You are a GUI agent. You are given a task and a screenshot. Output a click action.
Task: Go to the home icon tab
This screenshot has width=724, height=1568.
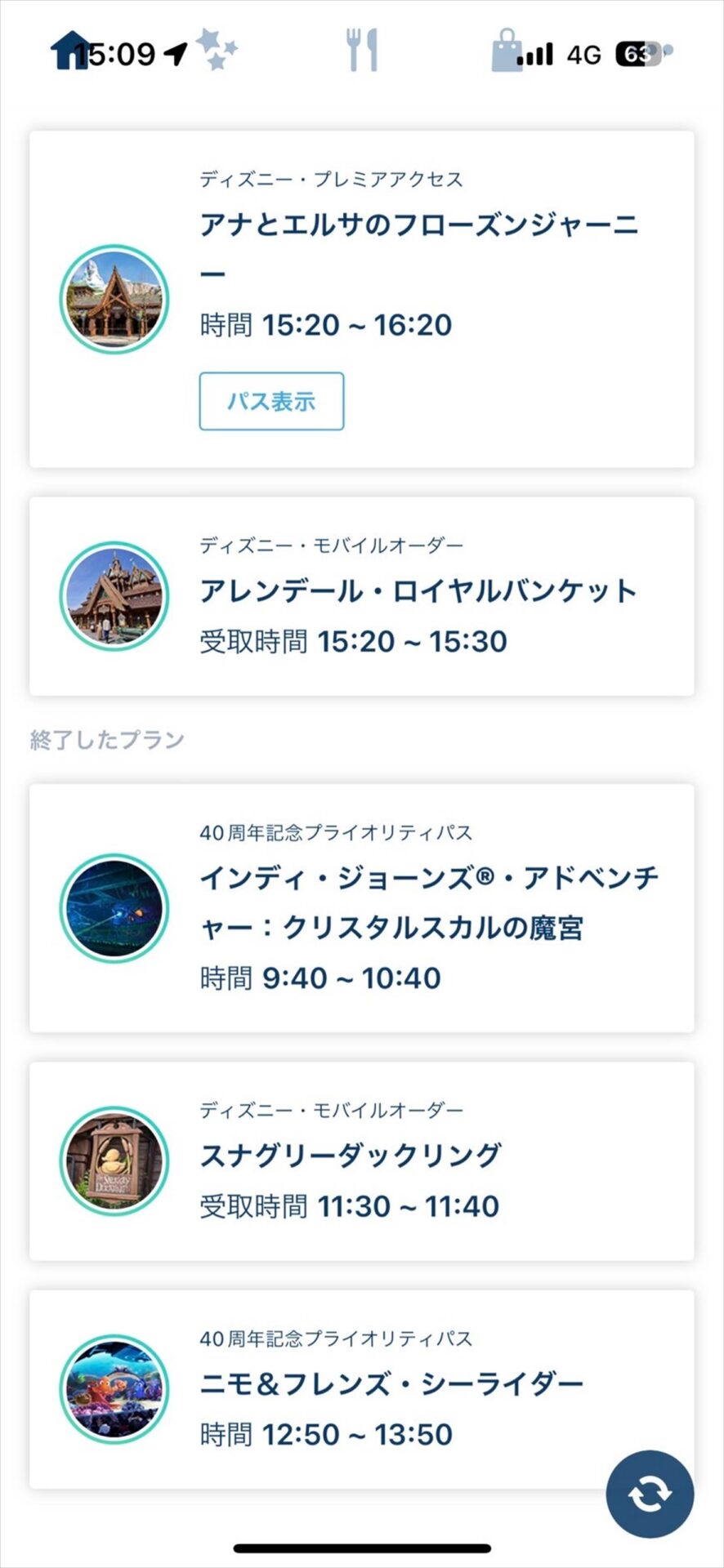coord(69,51)
